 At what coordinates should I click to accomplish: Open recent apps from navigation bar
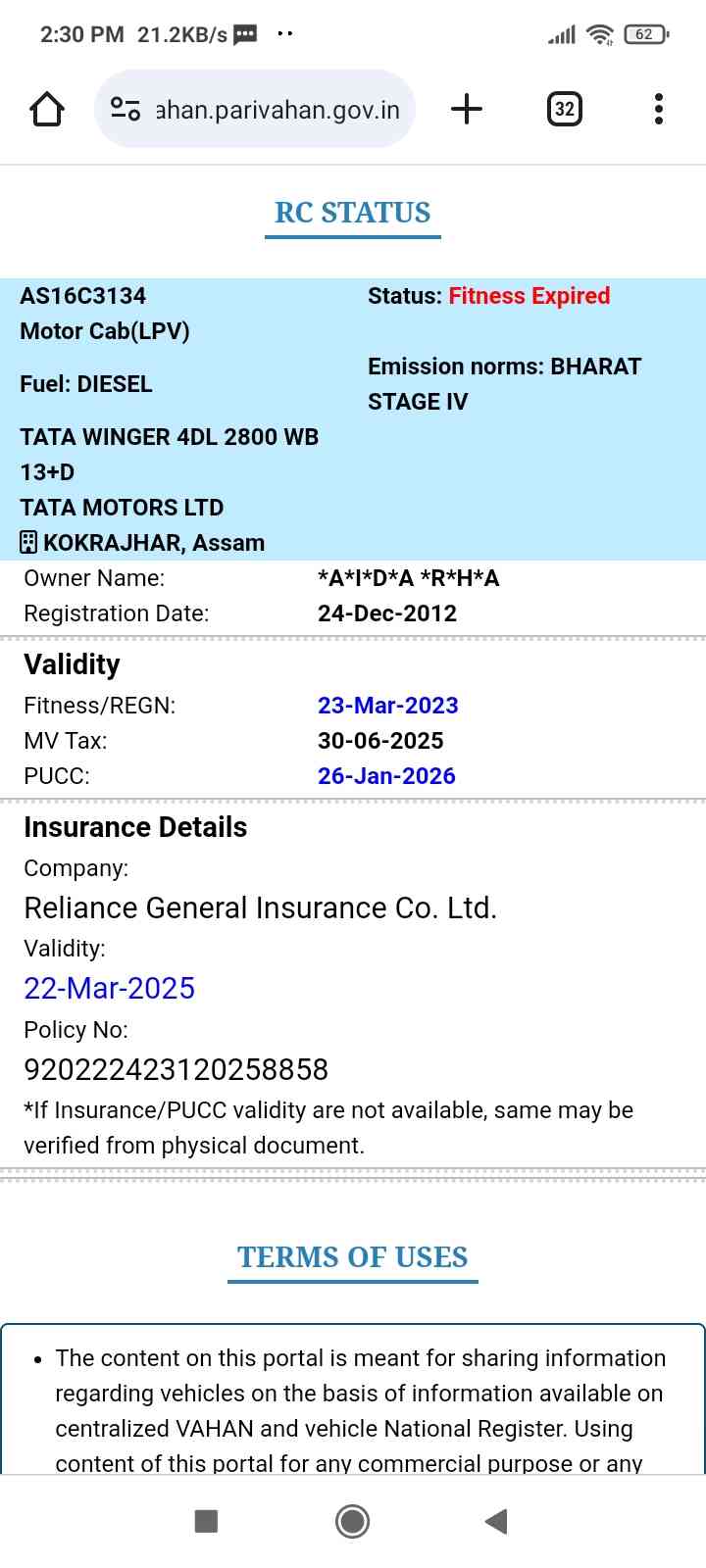(x=206, y=1521)
